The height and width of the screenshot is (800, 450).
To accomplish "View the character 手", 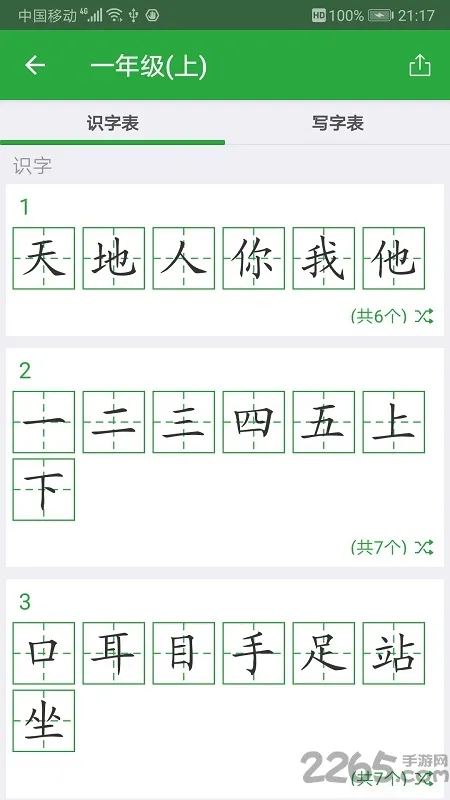I will point(254,653).
